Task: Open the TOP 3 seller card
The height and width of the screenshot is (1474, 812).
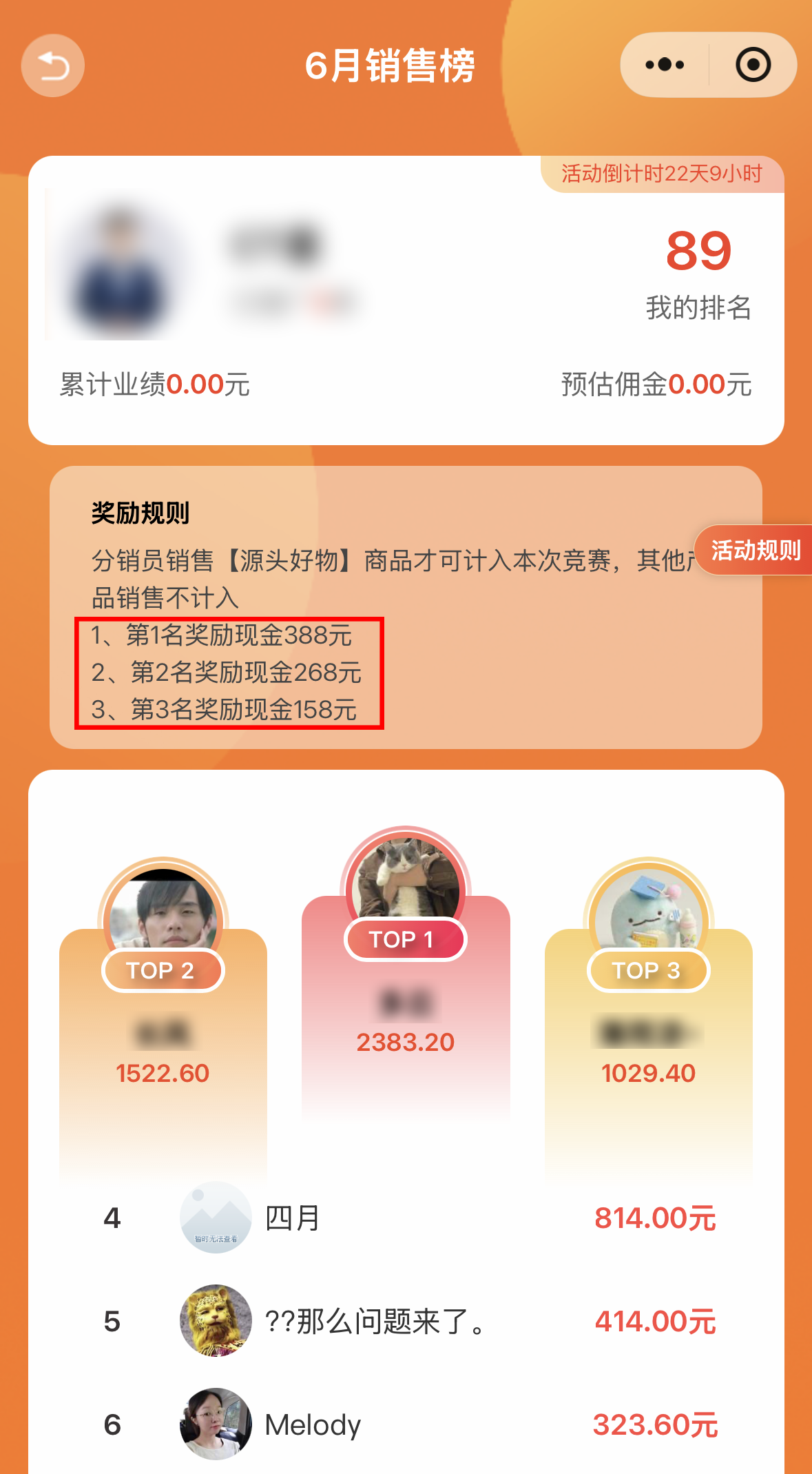Action: point(649,1020)
